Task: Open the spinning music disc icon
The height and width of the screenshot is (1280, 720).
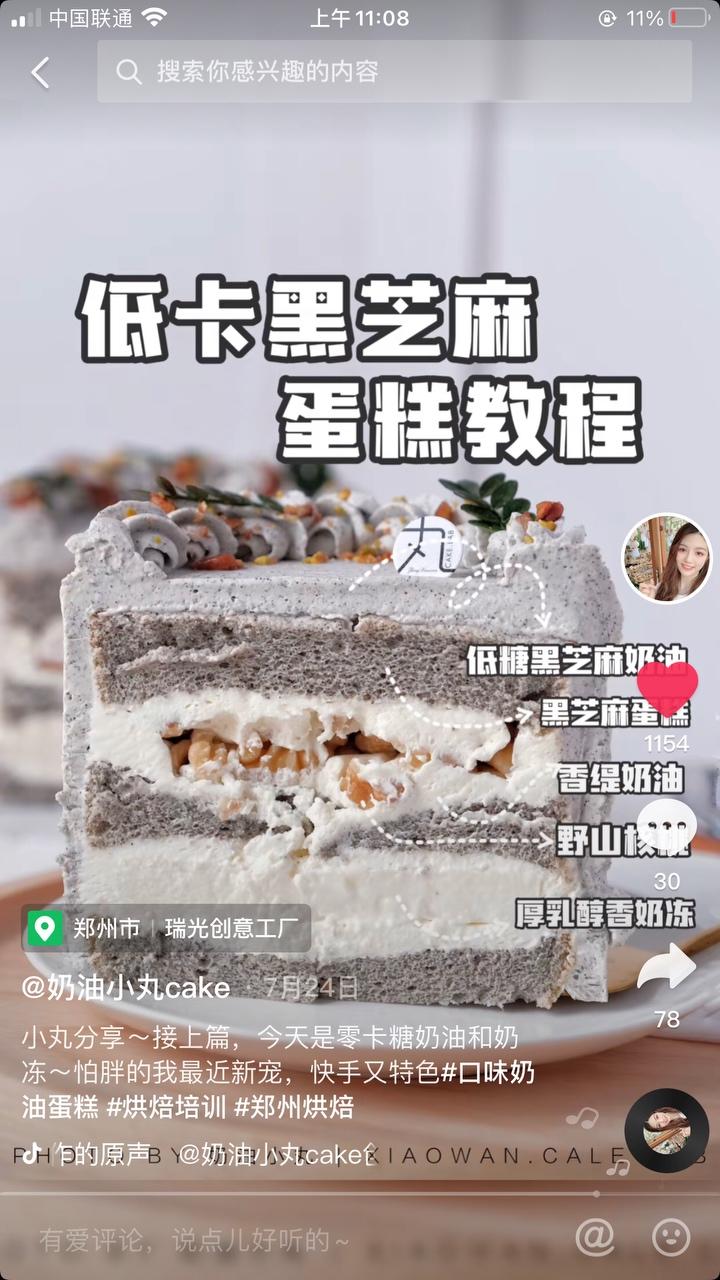Action: coord(667,1130)
